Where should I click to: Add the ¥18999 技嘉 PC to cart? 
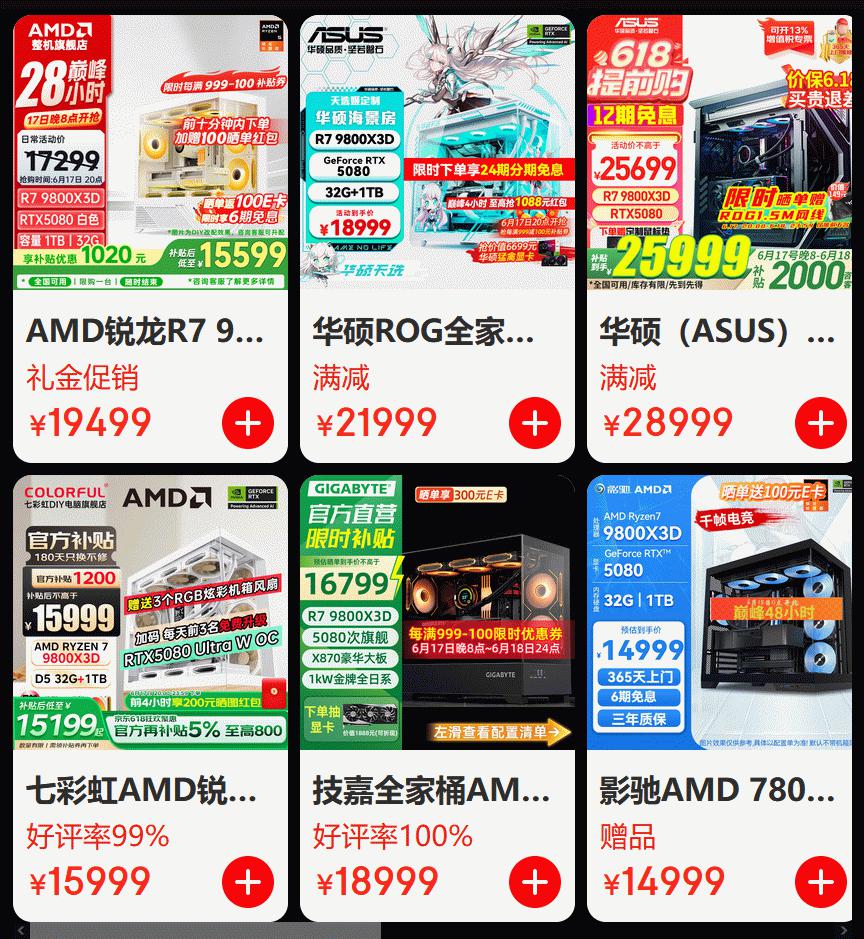coord(534,882)
